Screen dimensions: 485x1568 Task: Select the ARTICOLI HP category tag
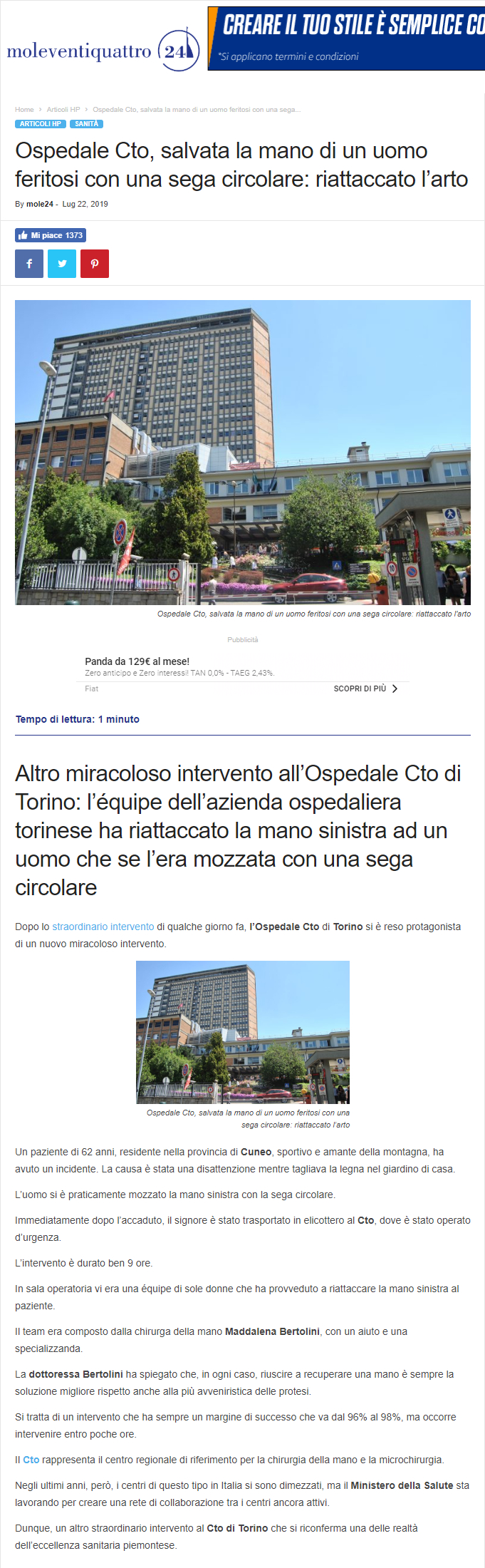coord(41,124)
